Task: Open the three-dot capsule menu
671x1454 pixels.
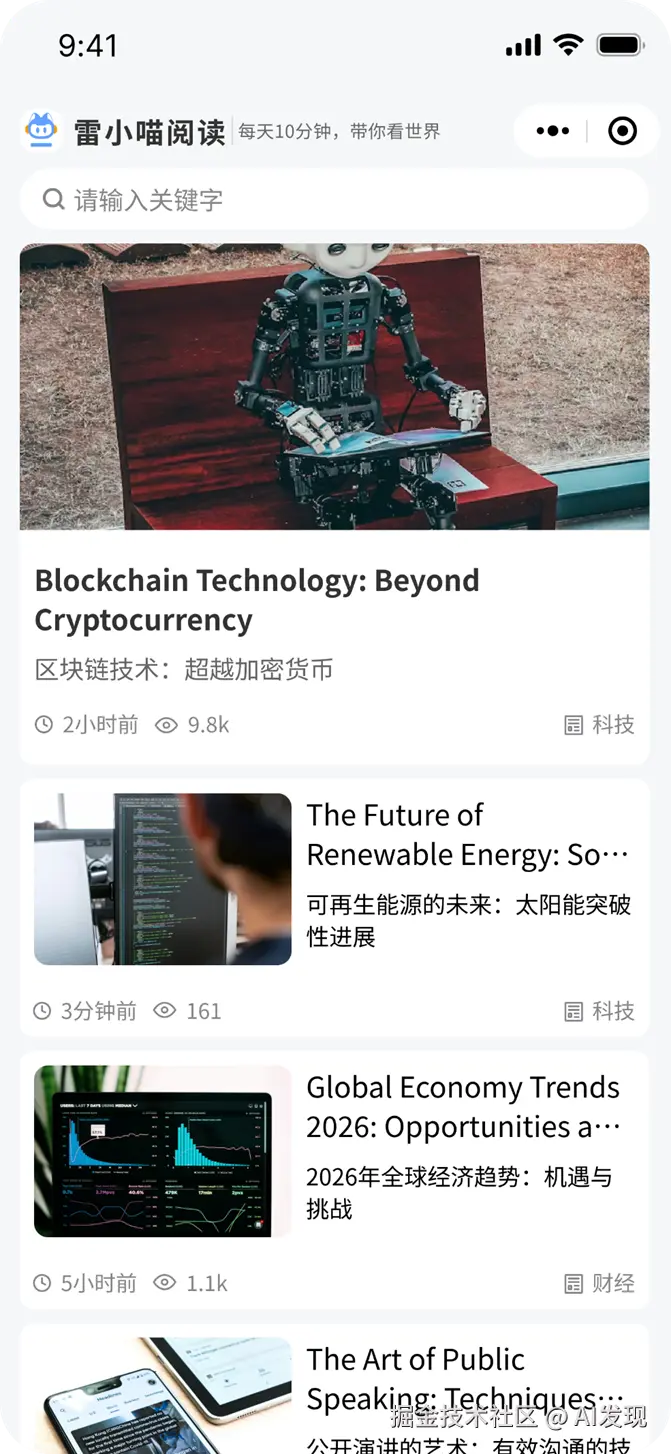Action: (x=552, y=131)
